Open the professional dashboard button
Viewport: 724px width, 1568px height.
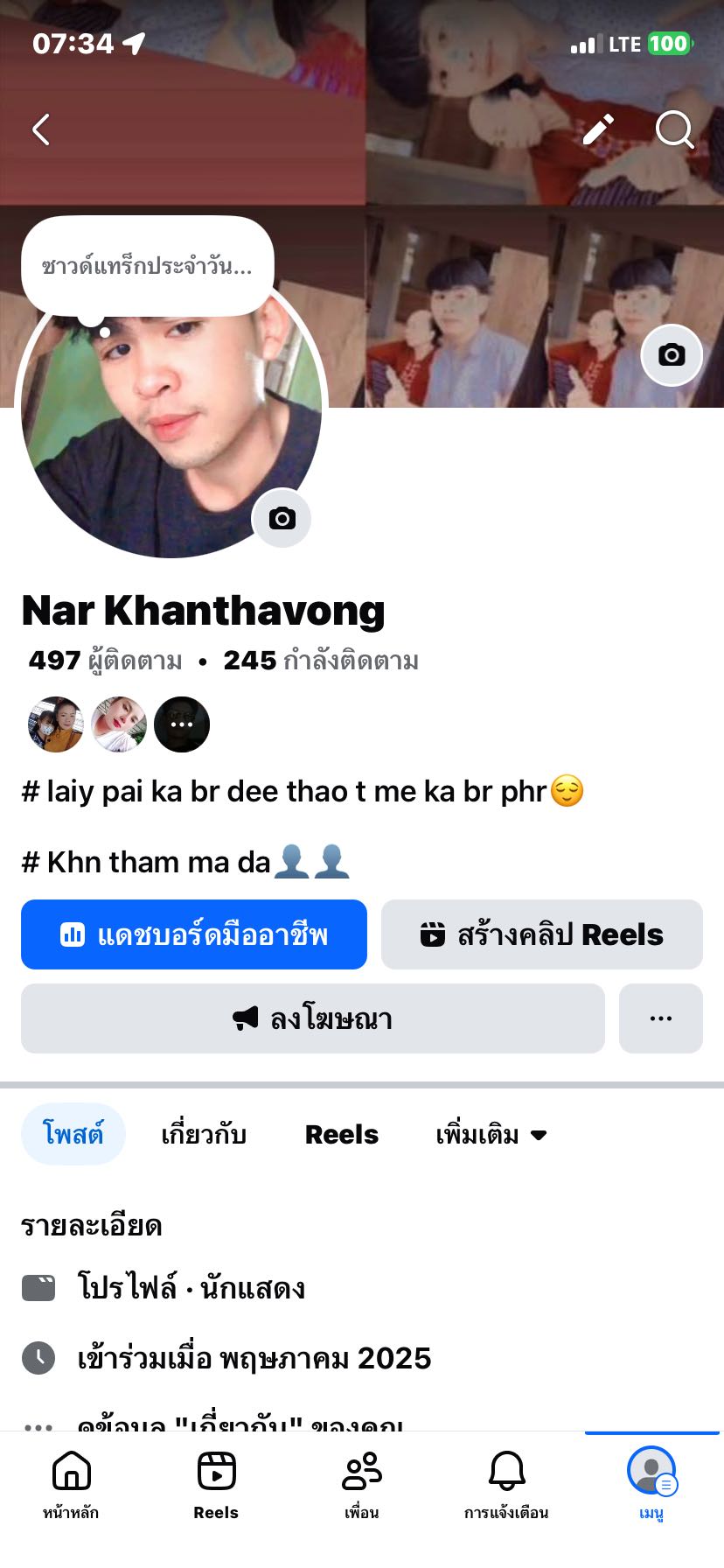194,934
